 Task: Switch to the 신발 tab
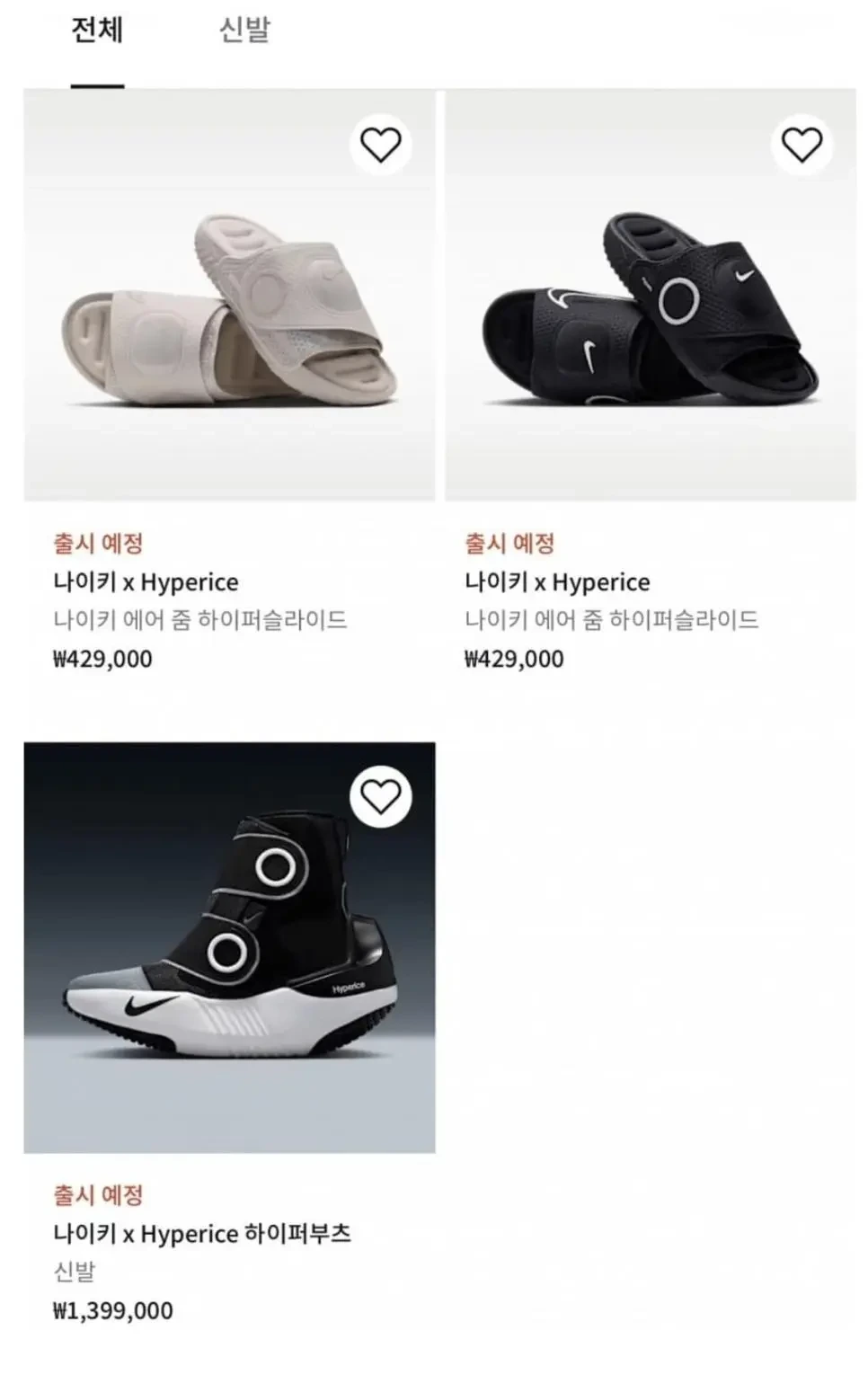[244, 31]
